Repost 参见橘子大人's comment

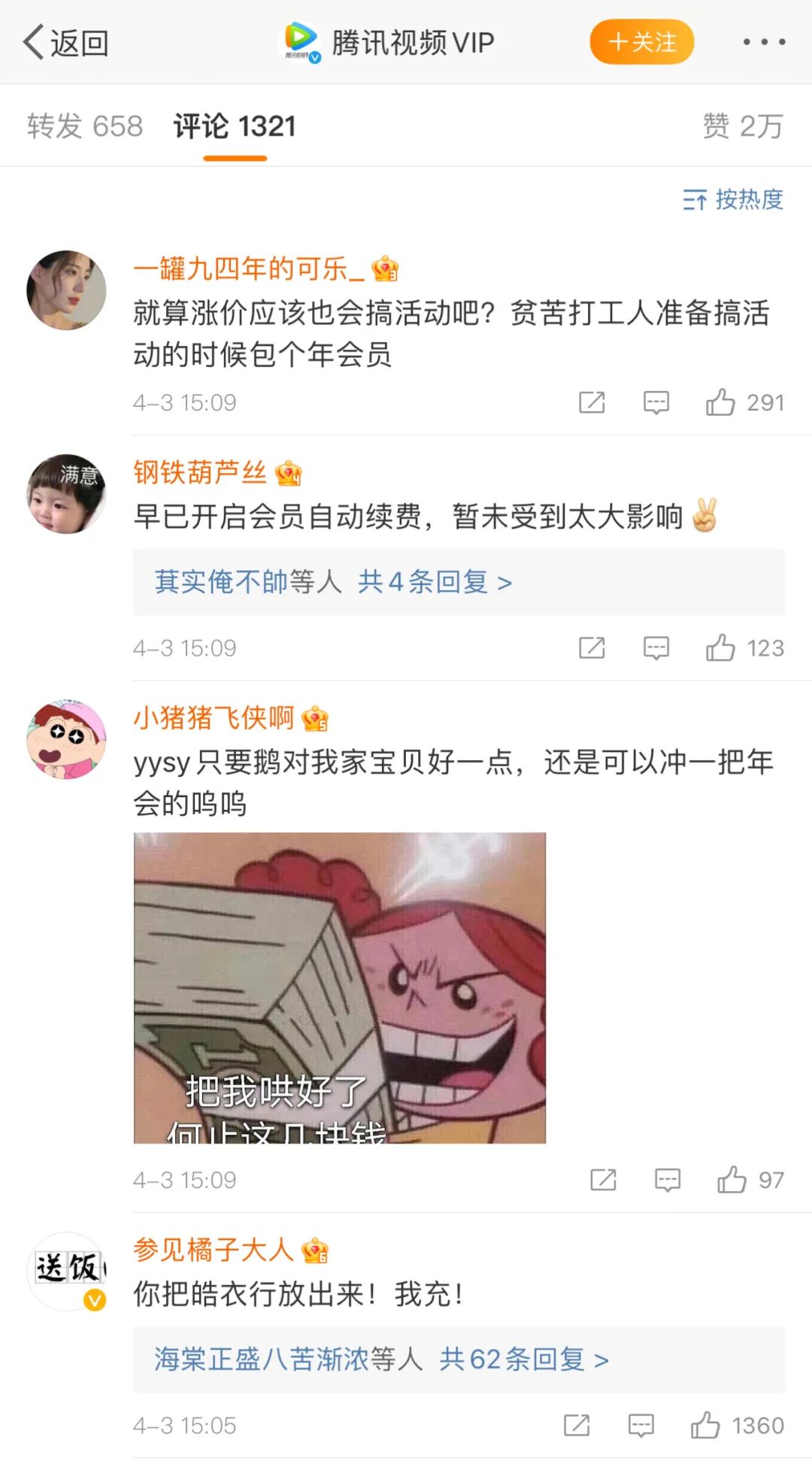coord(577,1426)
